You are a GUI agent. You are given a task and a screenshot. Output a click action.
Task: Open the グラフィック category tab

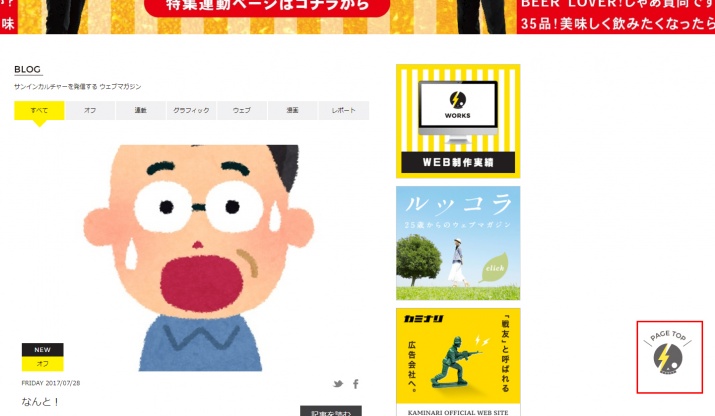tap(191, 110)
